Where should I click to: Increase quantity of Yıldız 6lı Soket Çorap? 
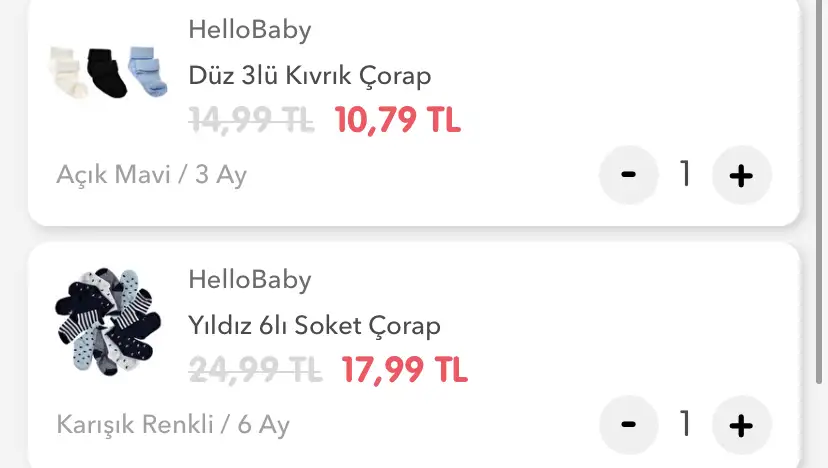pos(741,425)
